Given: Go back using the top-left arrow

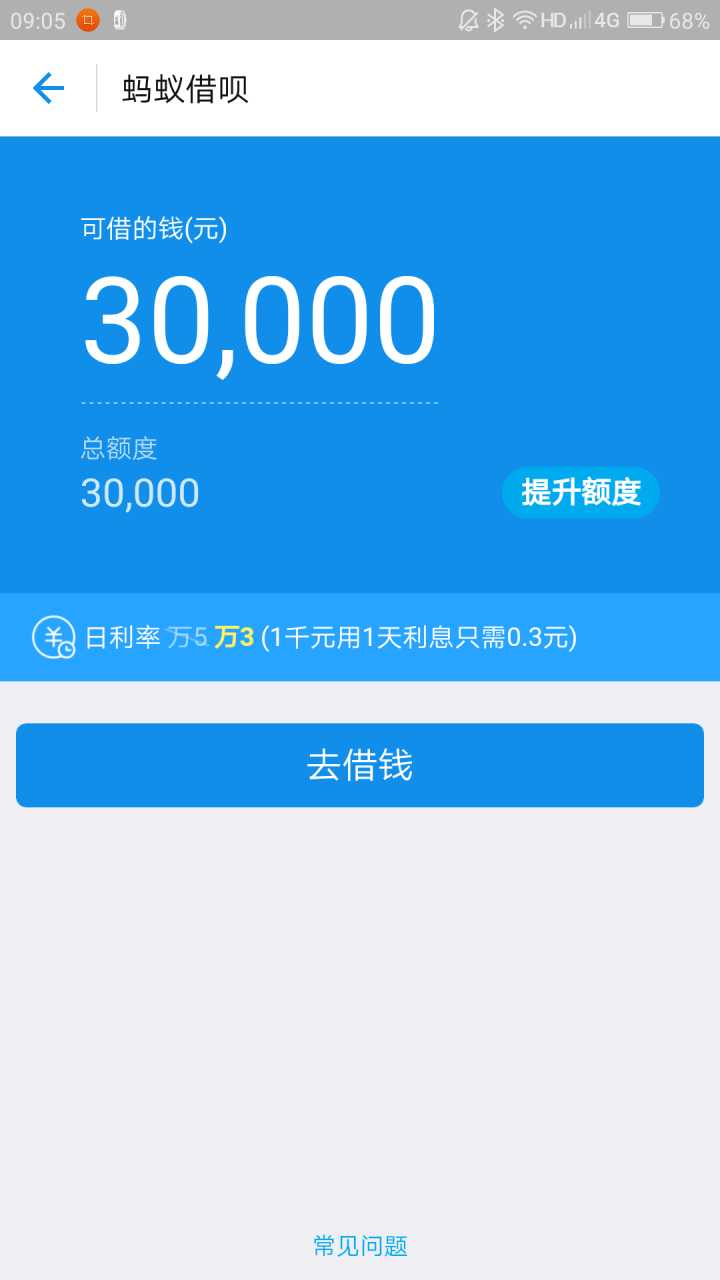Looking at the screenshot, I should point(48,89).
